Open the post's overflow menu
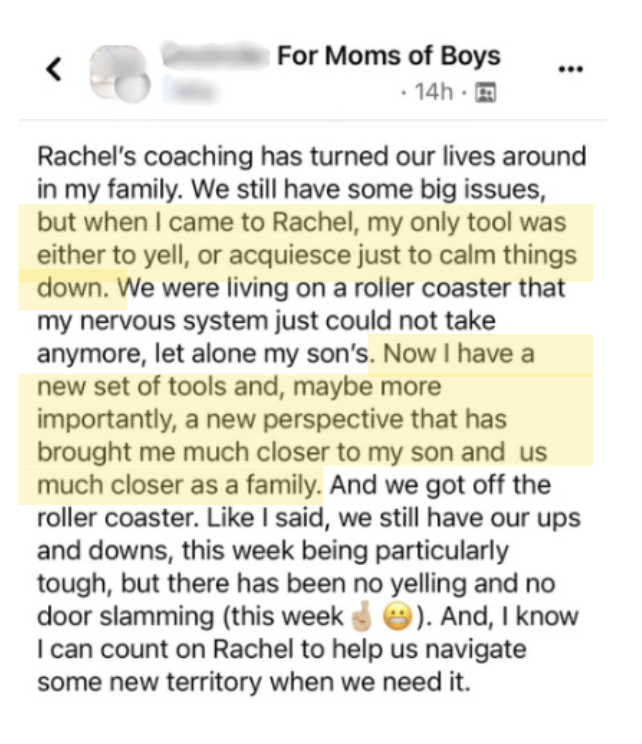The image size is (642, 744). tap(570, 69)
